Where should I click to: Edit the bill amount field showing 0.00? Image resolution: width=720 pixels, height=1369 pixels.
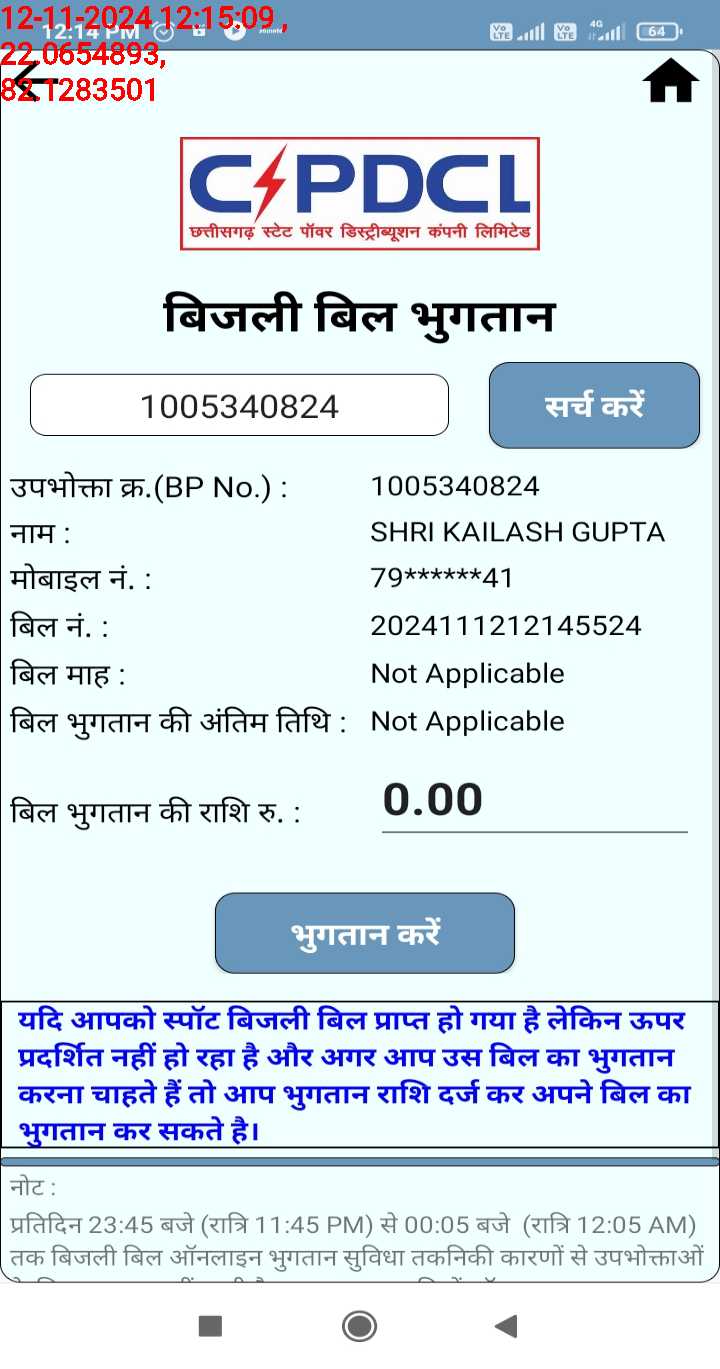click(x=534, y=801)
